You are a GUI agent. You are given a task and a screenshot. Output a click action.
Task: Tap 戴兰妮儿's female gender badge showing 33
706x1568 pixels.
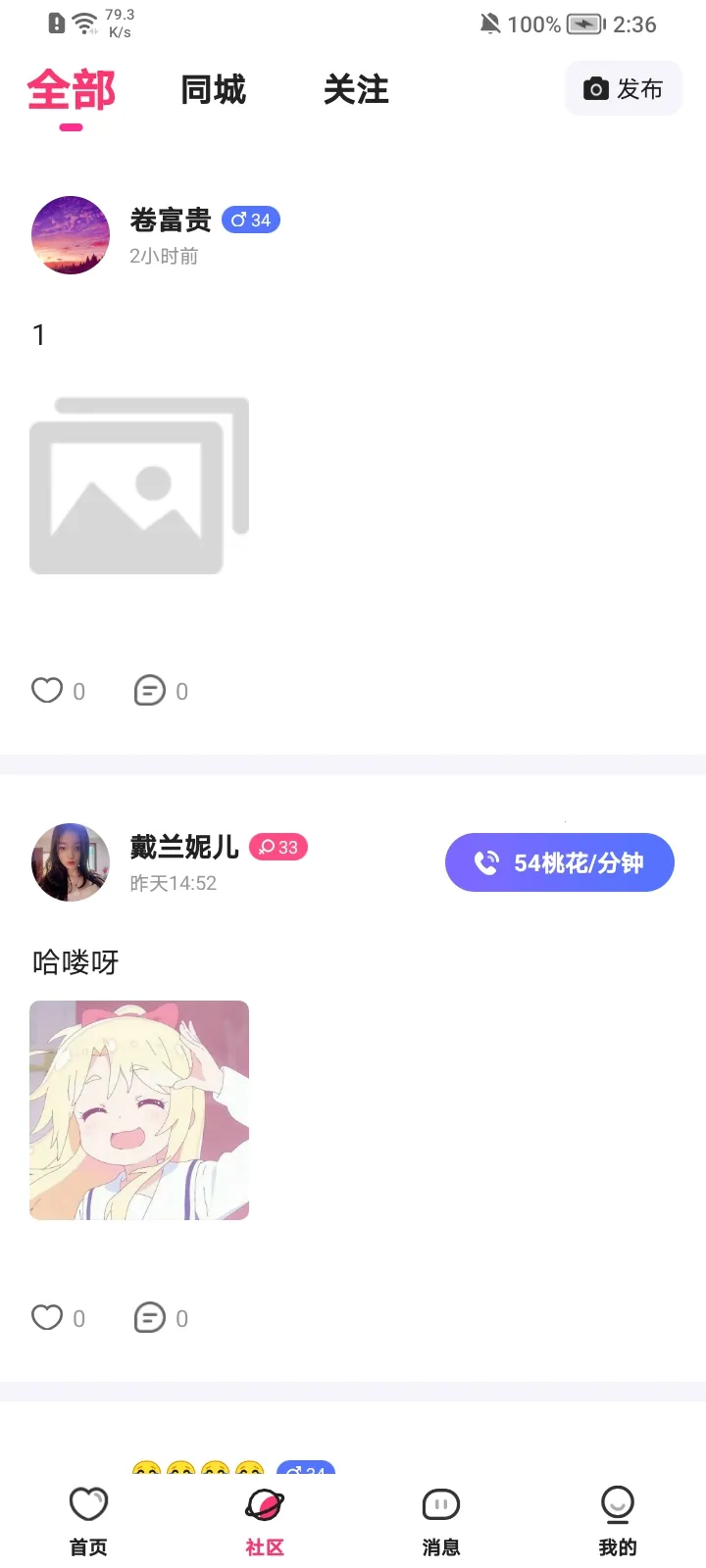(x=279, y=847)
